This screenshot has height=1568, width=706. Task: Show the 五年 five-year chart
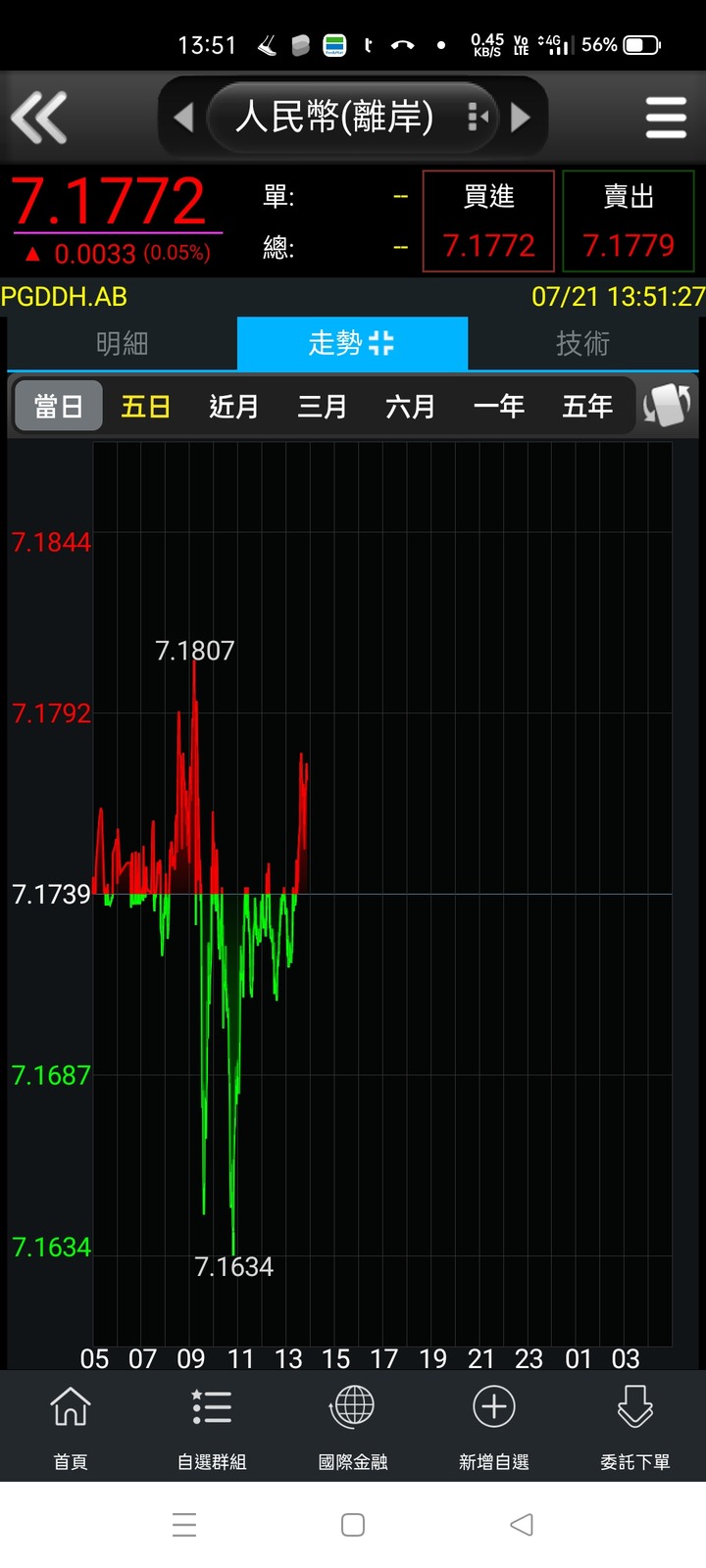pyautogui.click(x=587, y=406)
